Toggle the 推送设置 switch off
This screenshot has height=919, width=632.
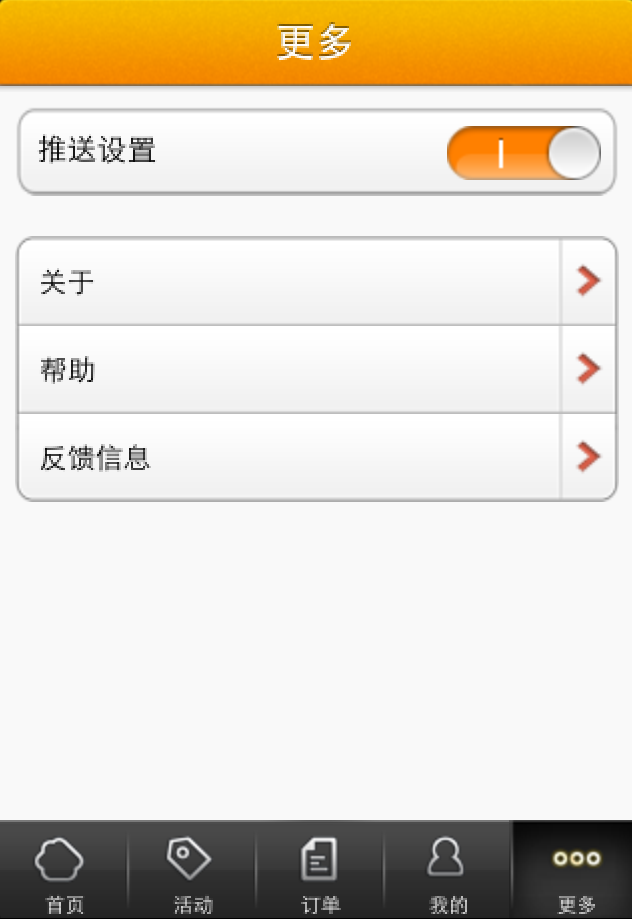(523, 153)
